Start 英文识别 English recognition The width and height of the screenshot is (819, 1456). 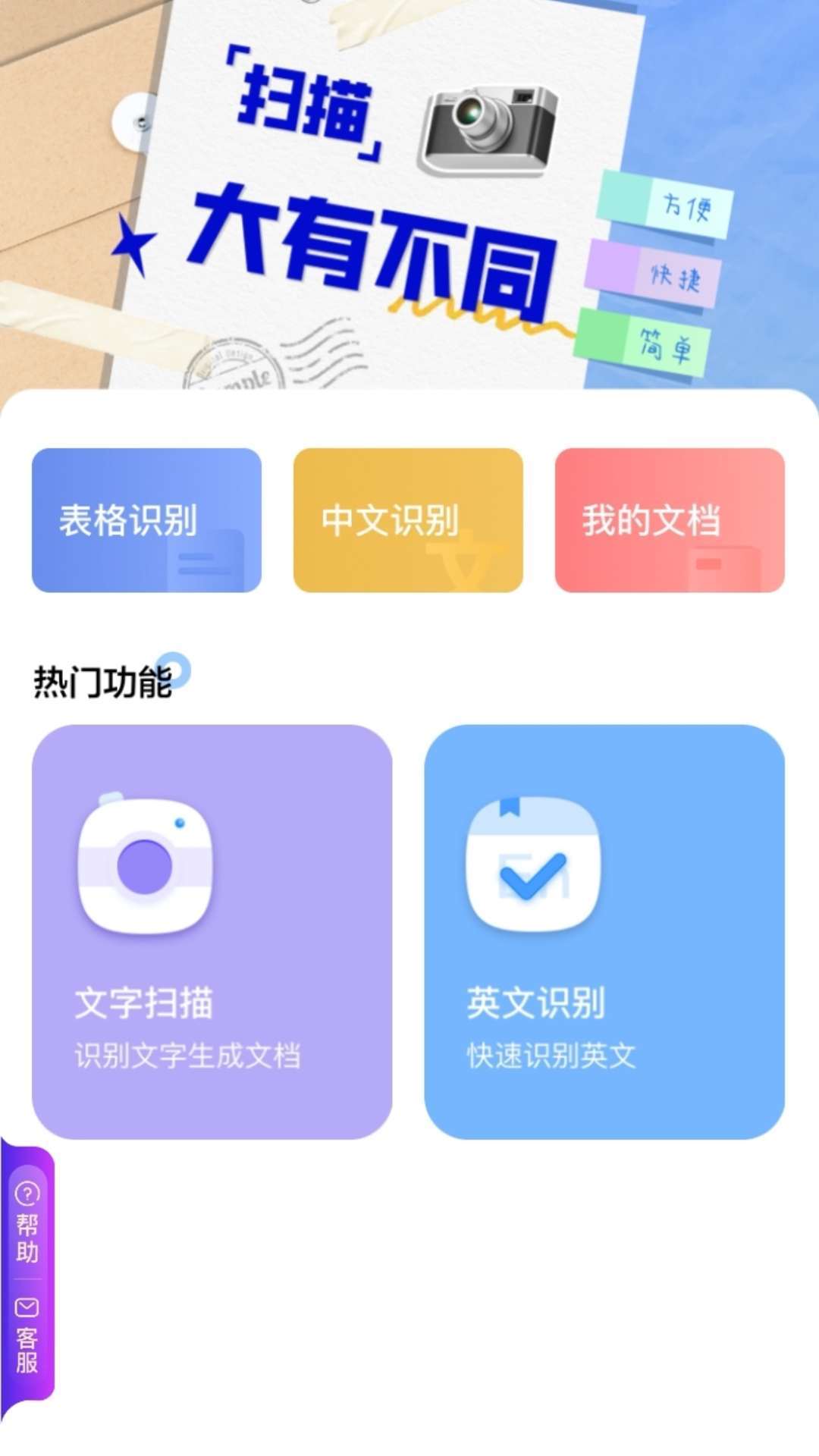[607, 929]
